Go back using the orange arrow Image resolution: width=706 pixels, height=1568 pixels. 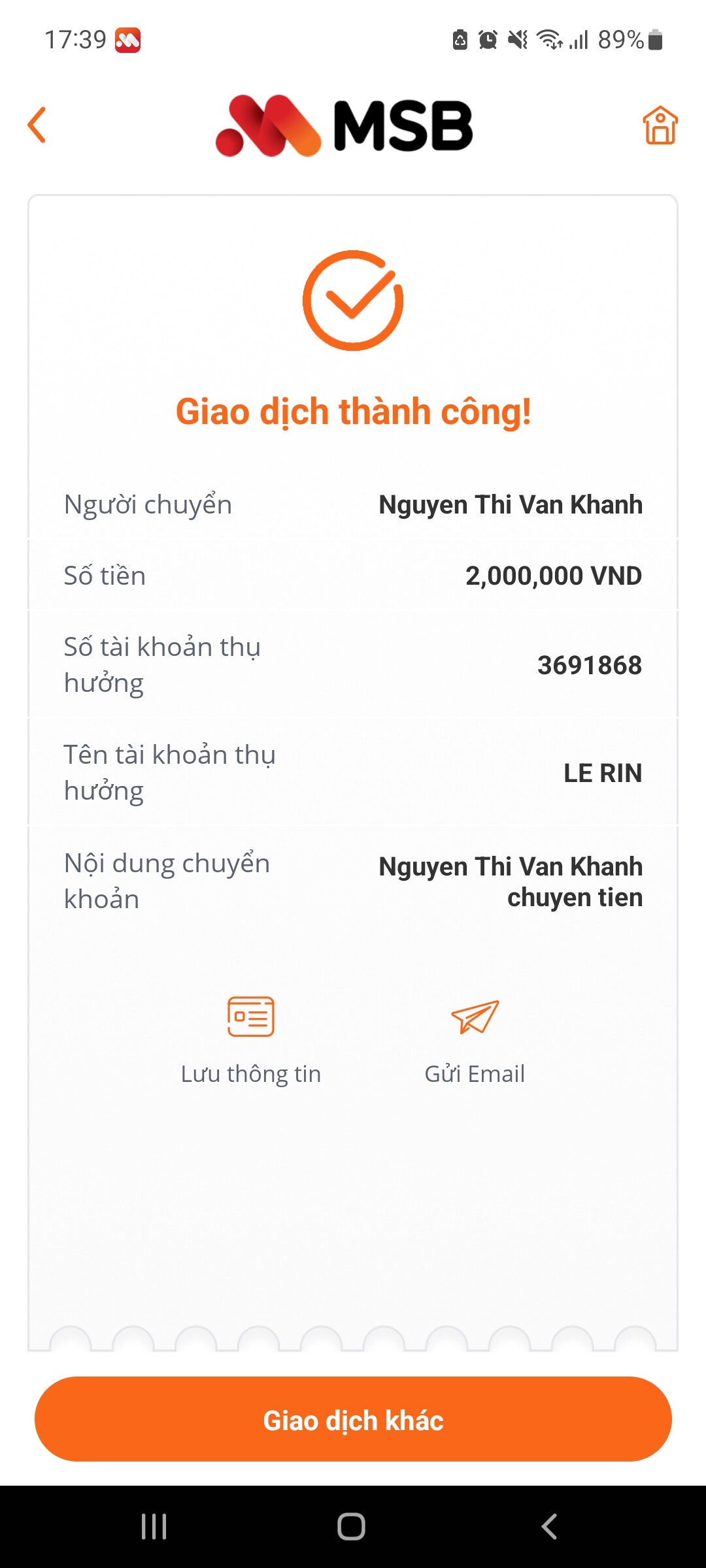point(37,125)
